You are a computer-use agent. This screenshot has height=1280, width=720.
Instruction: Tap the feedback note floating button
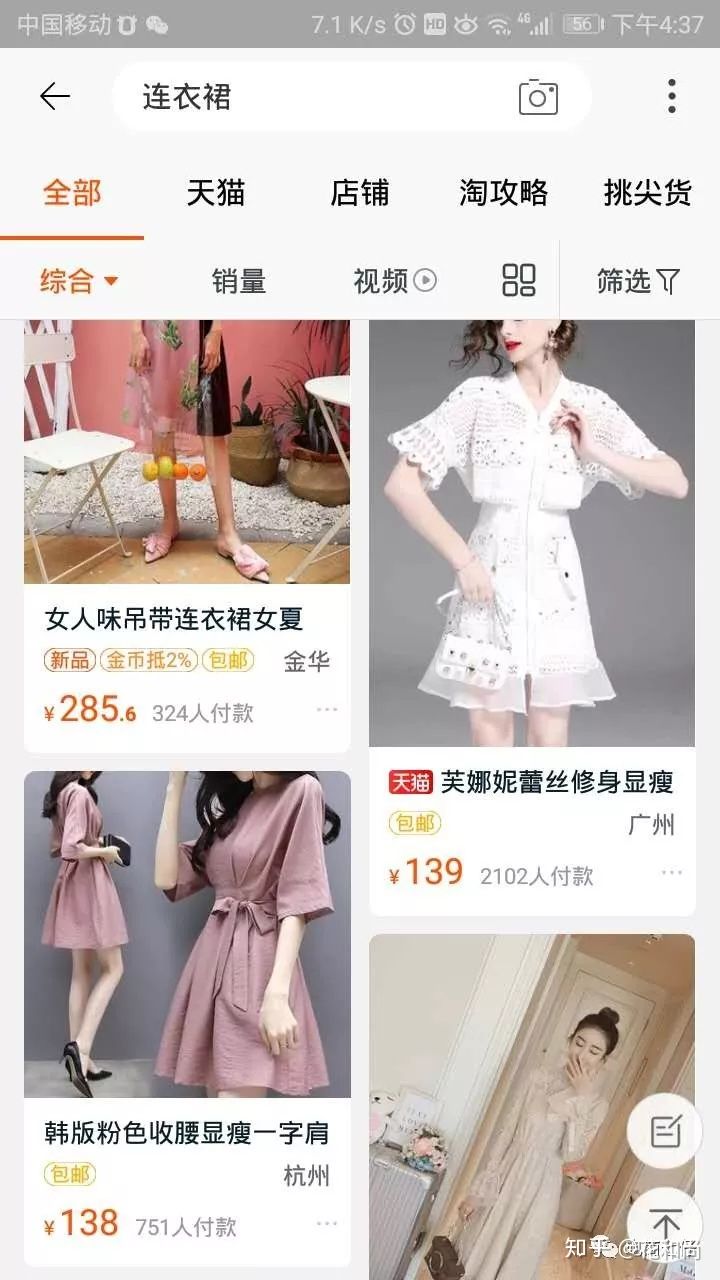click(665, 1131)
